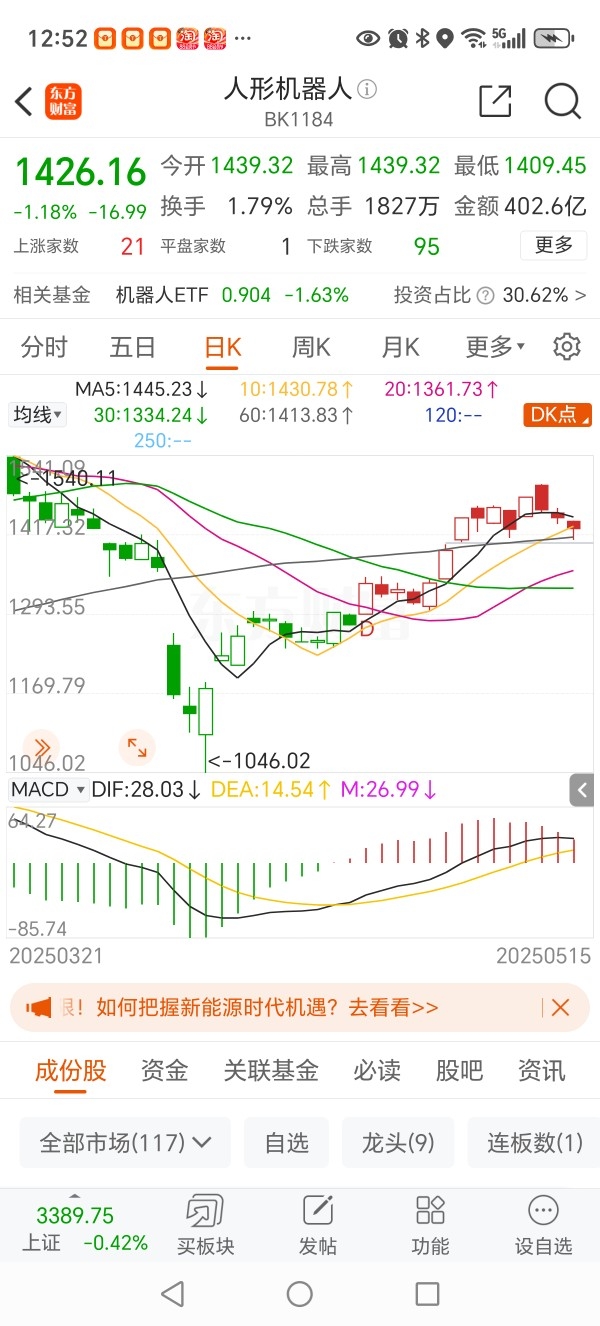600x1326 pixels.
Task: Go back with the top-left arrow
Action: (24, 101)
